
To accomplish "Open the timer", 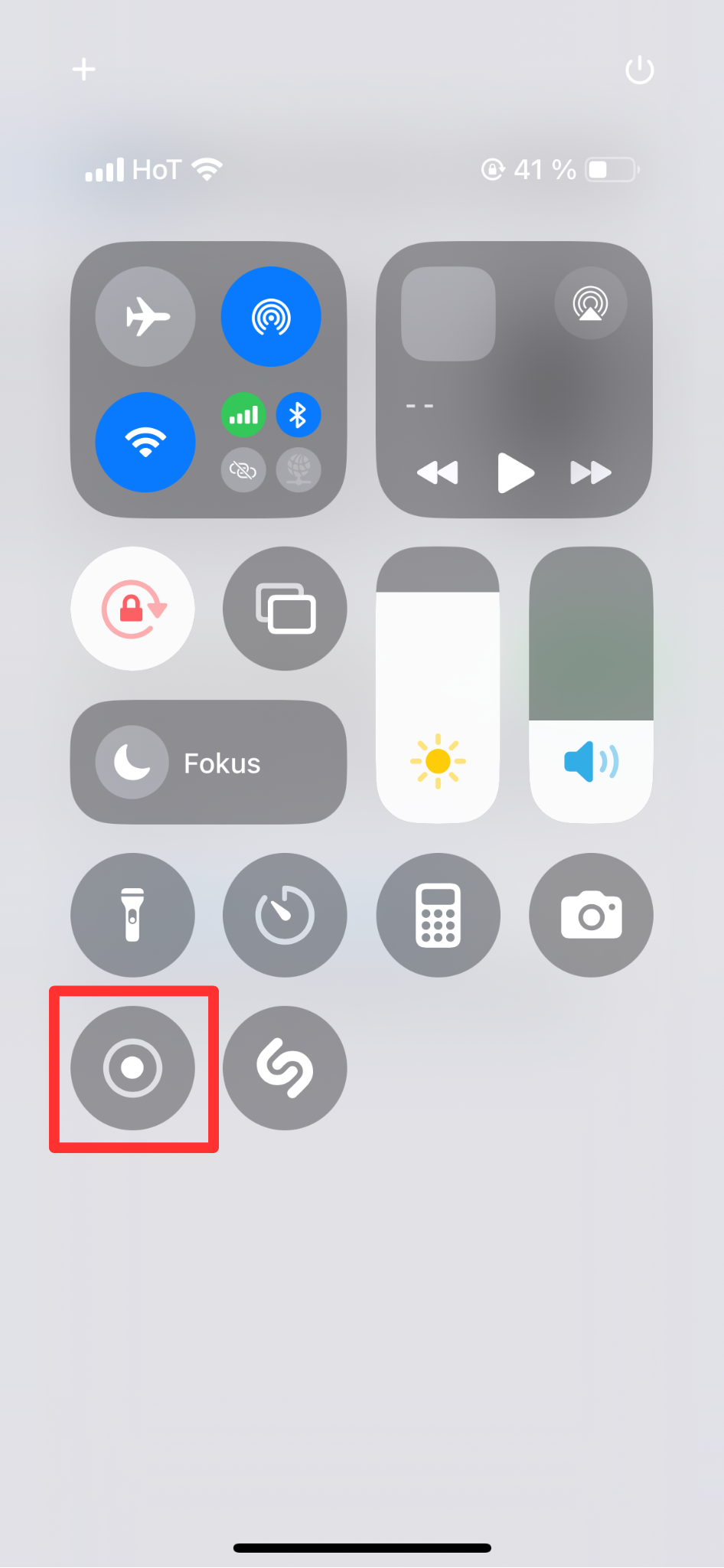I will [x=285, y=915].
